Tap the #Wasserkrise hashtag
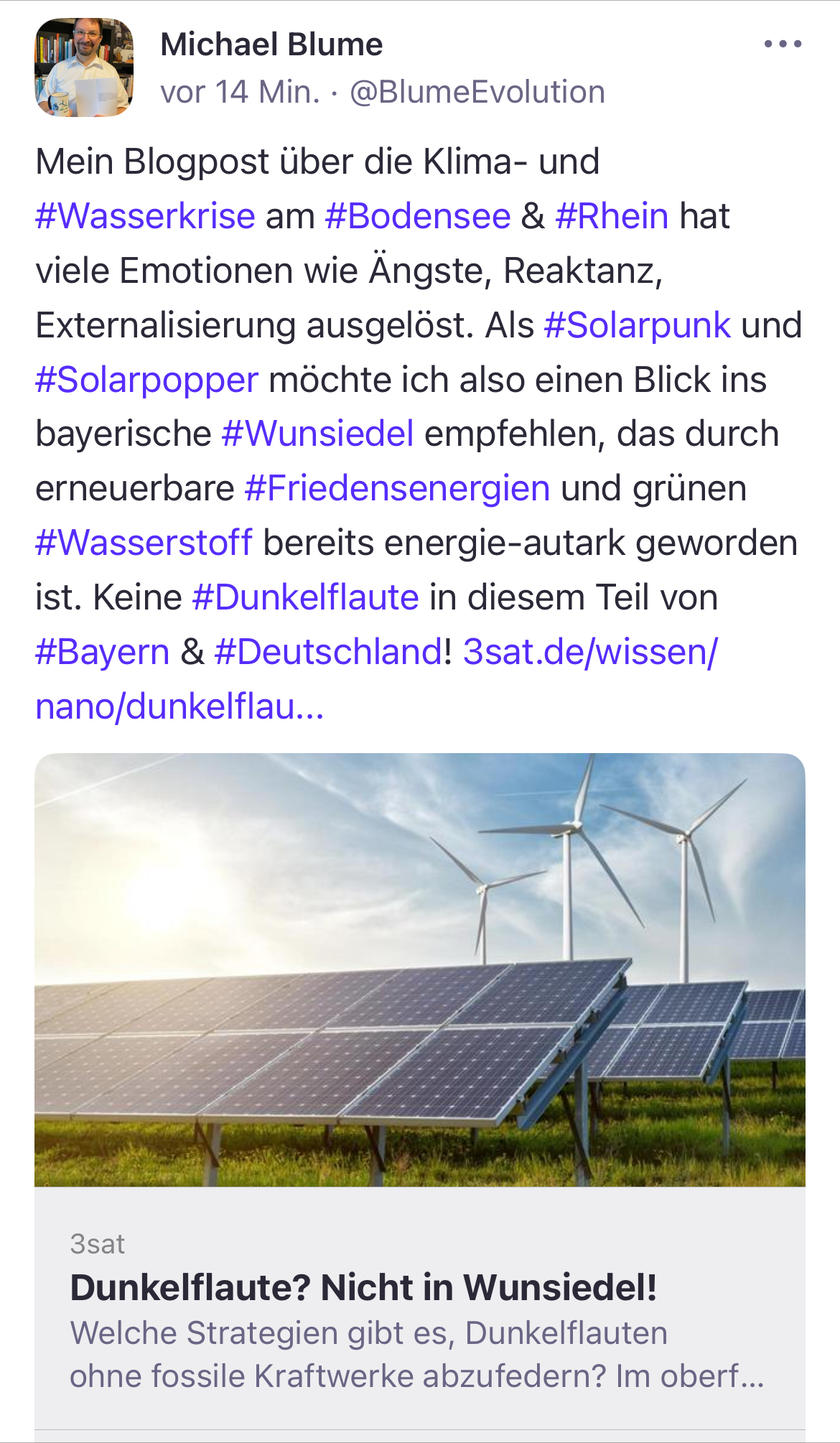 pos(146,216)
